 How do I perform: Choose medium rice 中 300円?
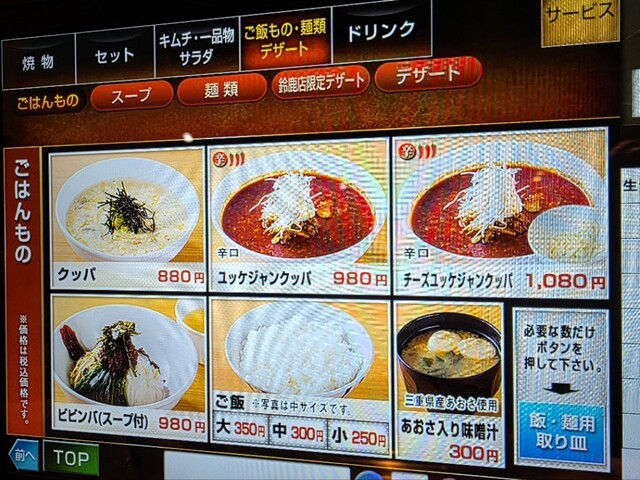click(x=298, y=434)
